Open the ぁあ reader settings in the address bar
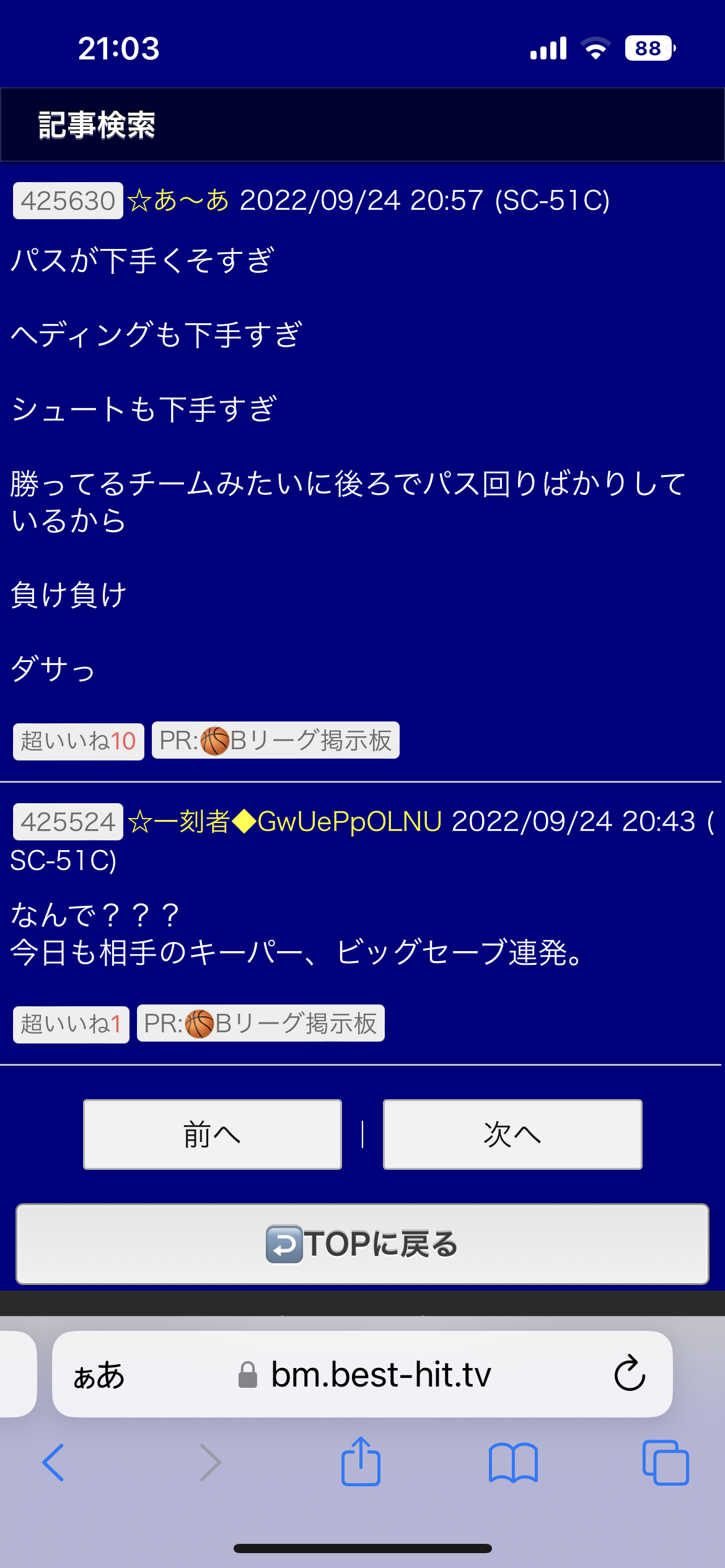The height and width of the screenshot is (1568, 725). click(x=99, y=1375)
